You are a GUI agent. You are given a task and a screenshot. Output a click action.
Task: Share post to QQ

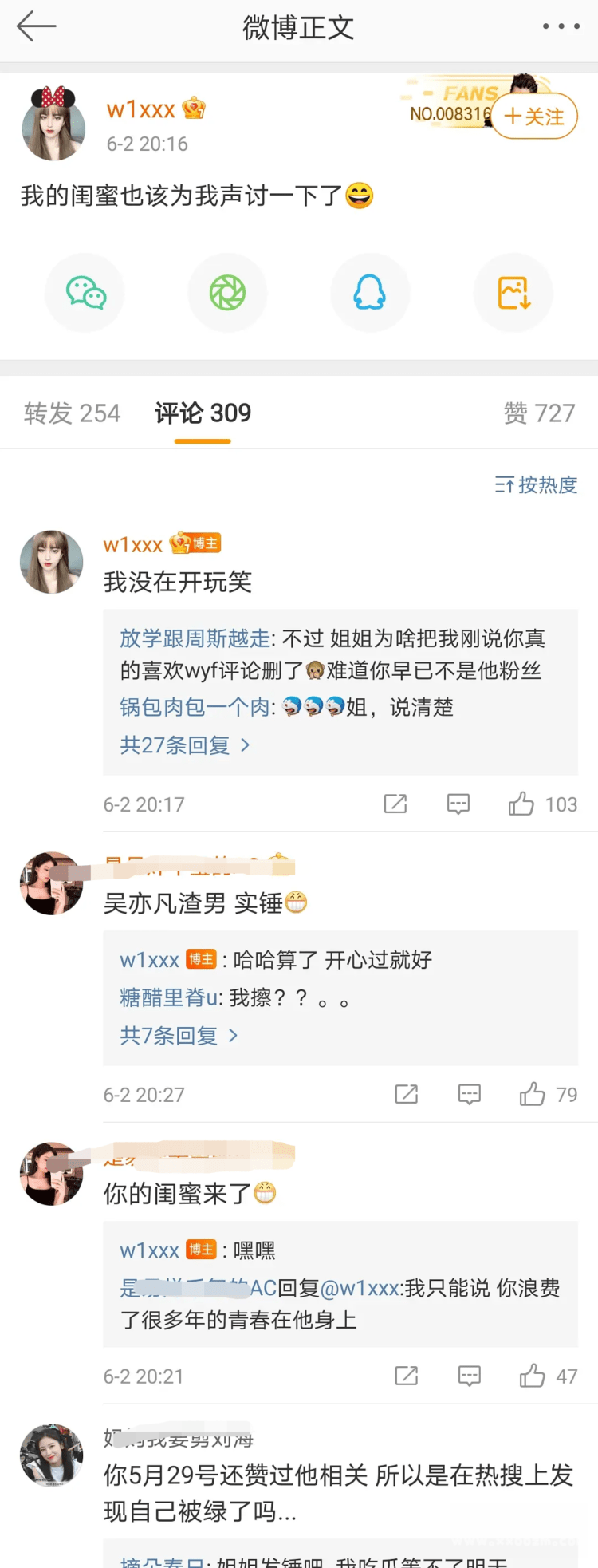370,293
